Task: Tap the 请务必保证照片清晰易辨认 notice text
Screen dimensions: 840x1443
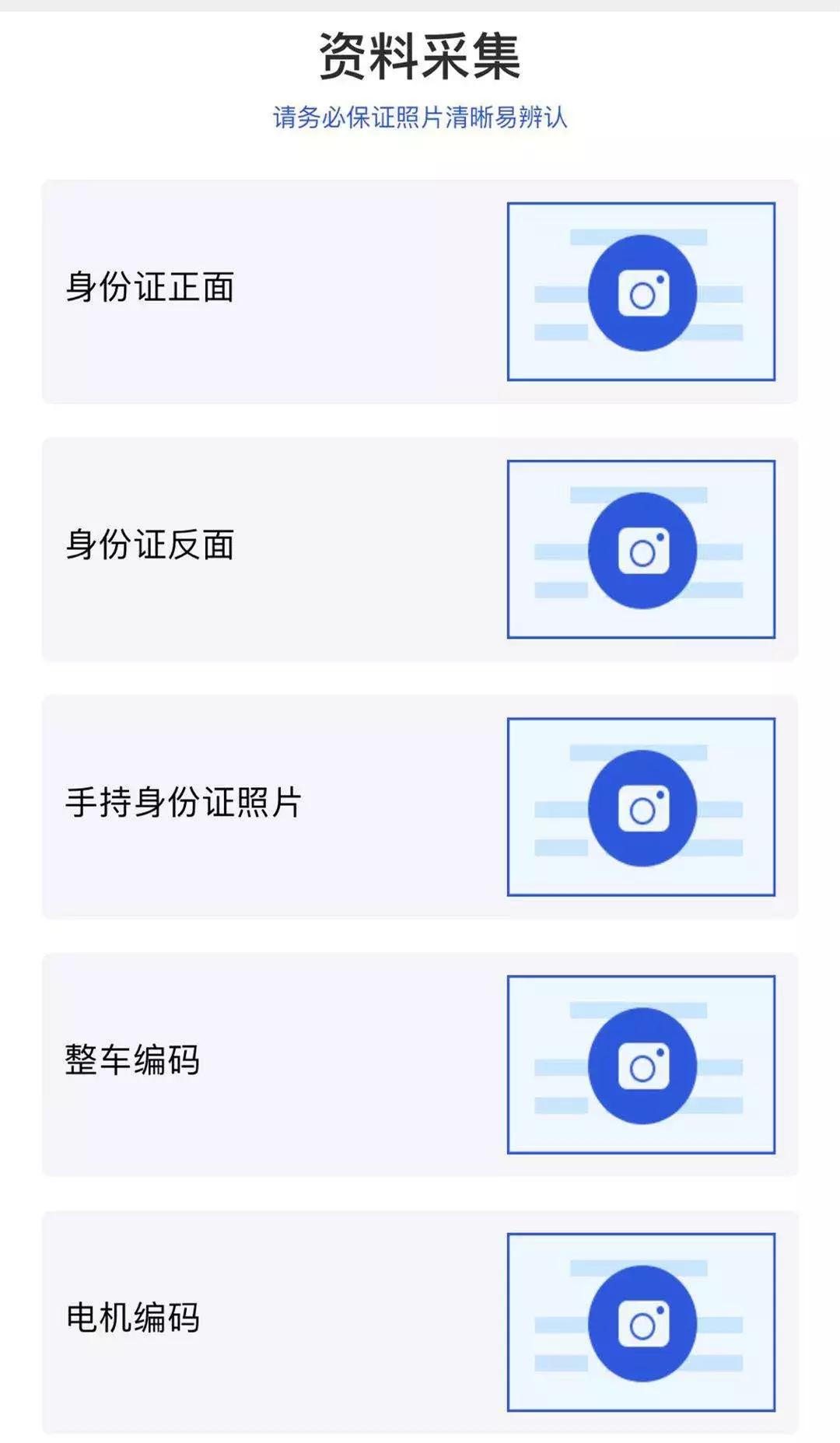Action: (420, 118)
